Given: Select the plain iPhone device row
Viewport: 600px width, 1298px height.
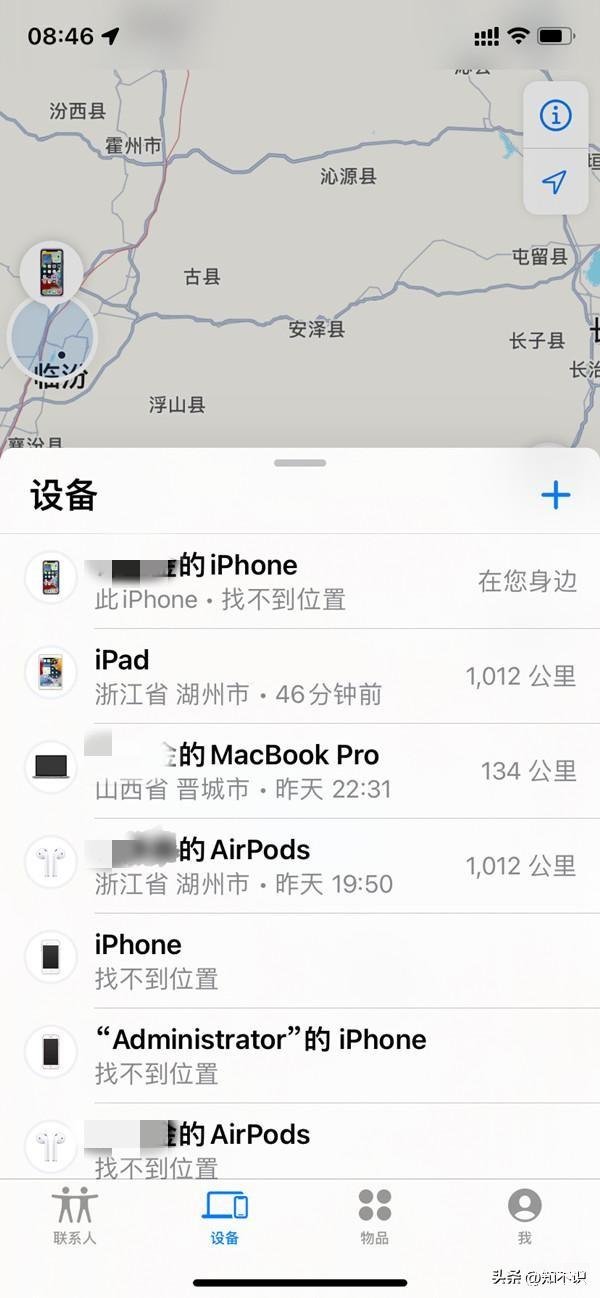Looking at the screenshot, I should pos(300,960).
